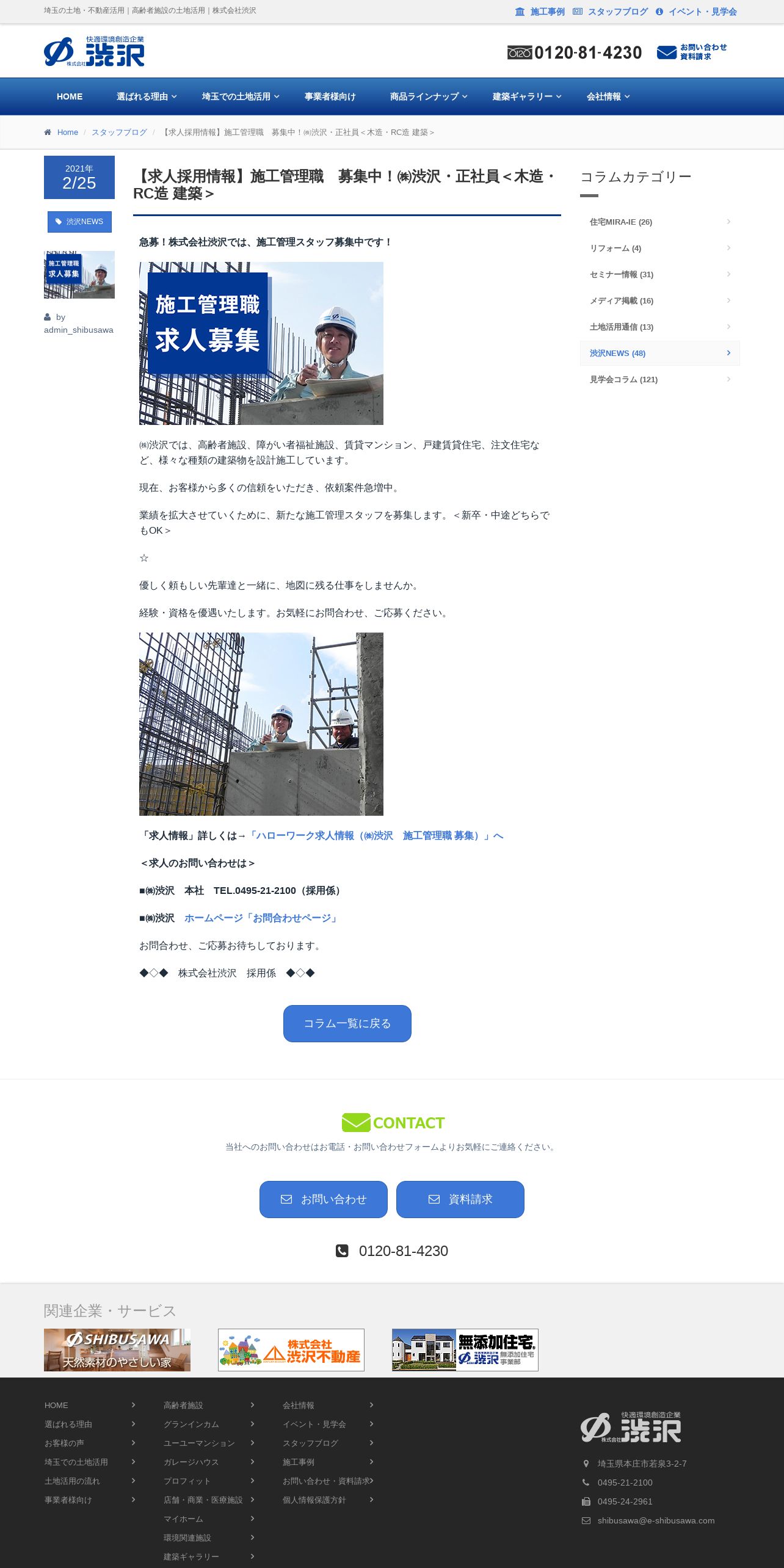Open the ホームページ「お問合わせページ」 link

pyautogui.click(x=263, y=918)
